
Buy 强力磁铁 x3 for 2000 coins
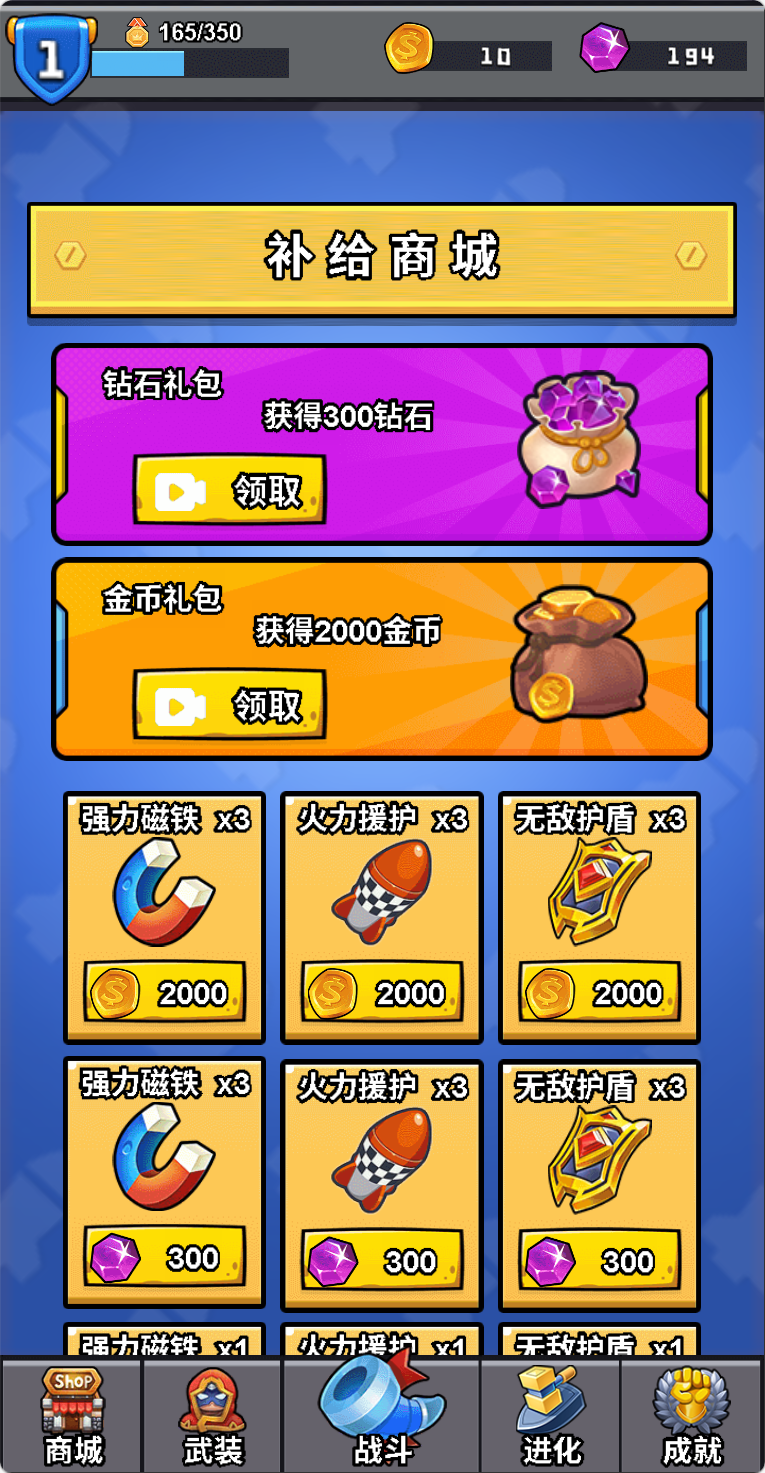[164, 992]
